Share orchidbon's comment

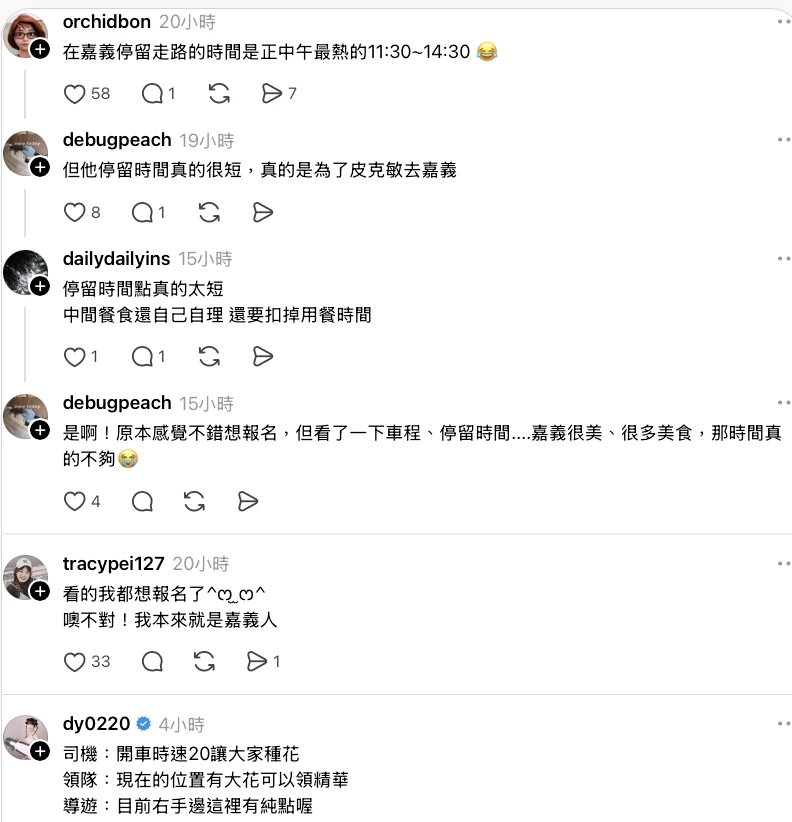pos(271,94)
